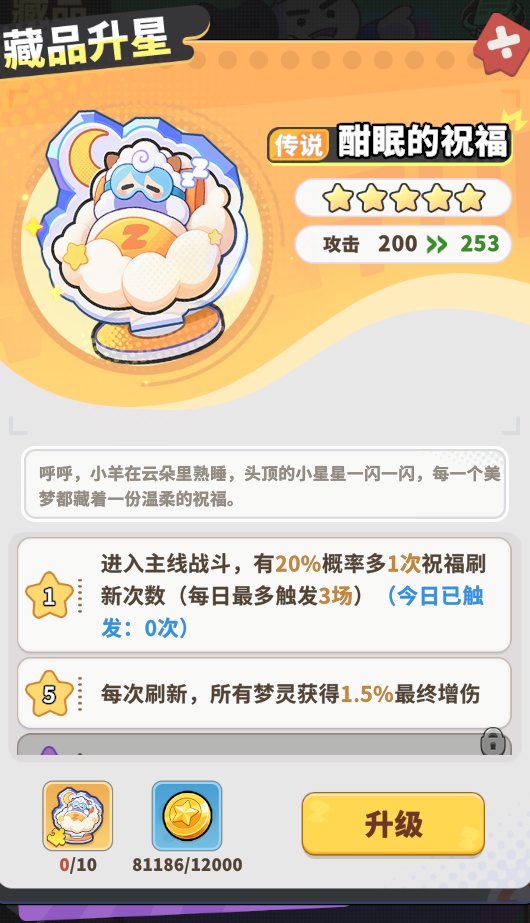Viewport: 530px width, 923px height.
Task: Tap the 升级 upgrade button
Action: coord(393,824)
